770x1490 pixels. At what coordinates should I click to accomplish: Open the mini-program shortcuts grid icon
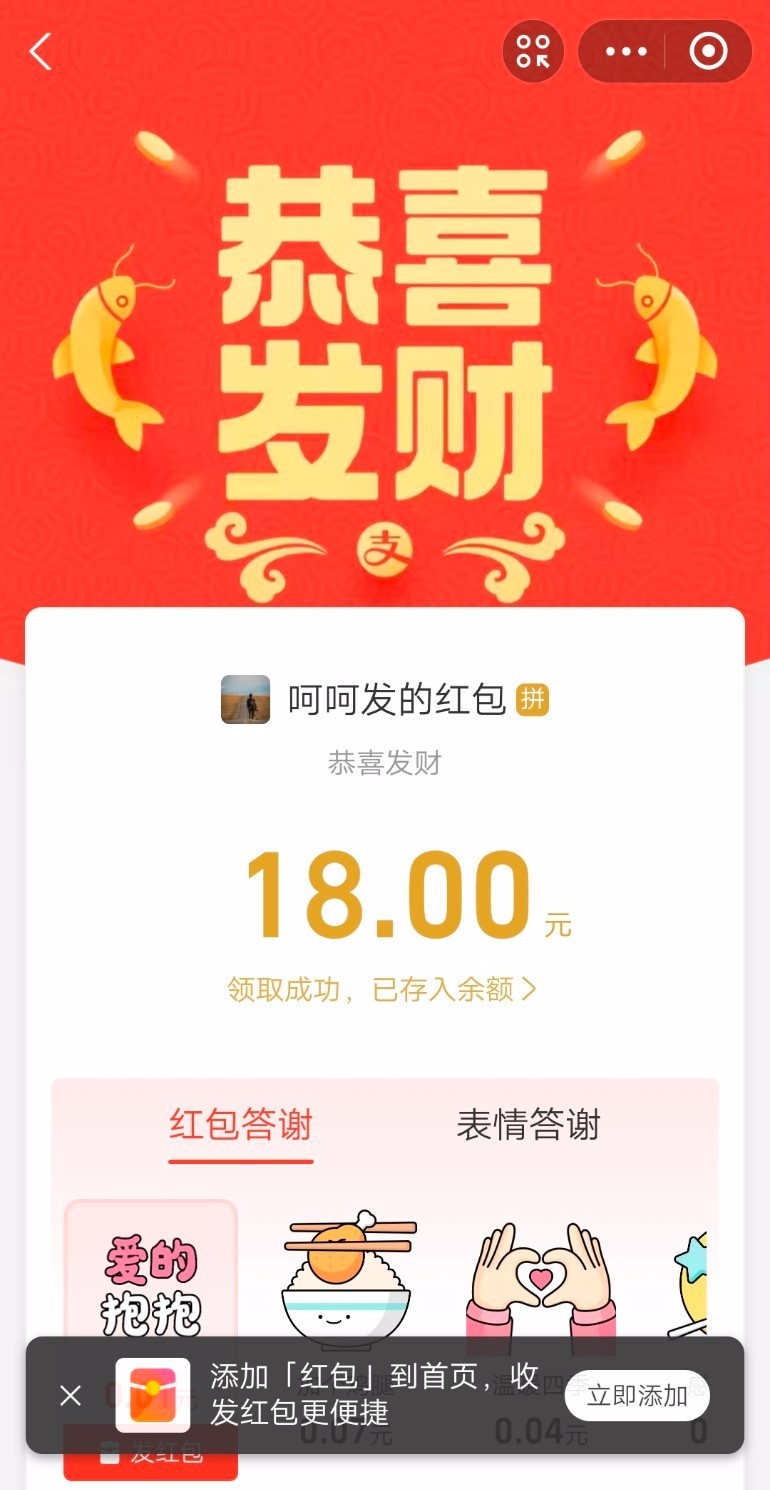pyautogui.click(x=533, y=52)
